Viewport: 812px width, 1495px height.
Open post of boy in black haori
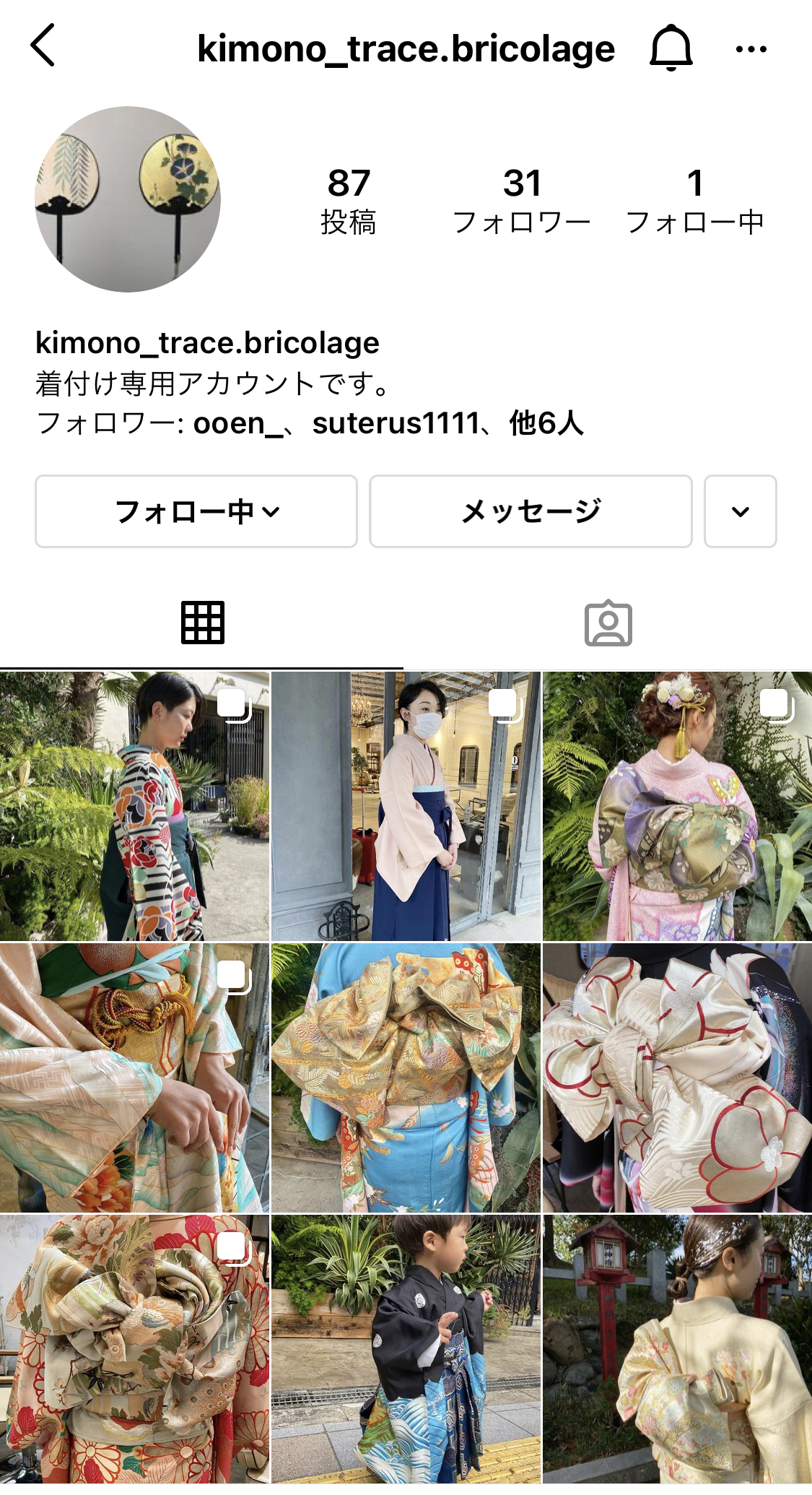(406, 1349)
